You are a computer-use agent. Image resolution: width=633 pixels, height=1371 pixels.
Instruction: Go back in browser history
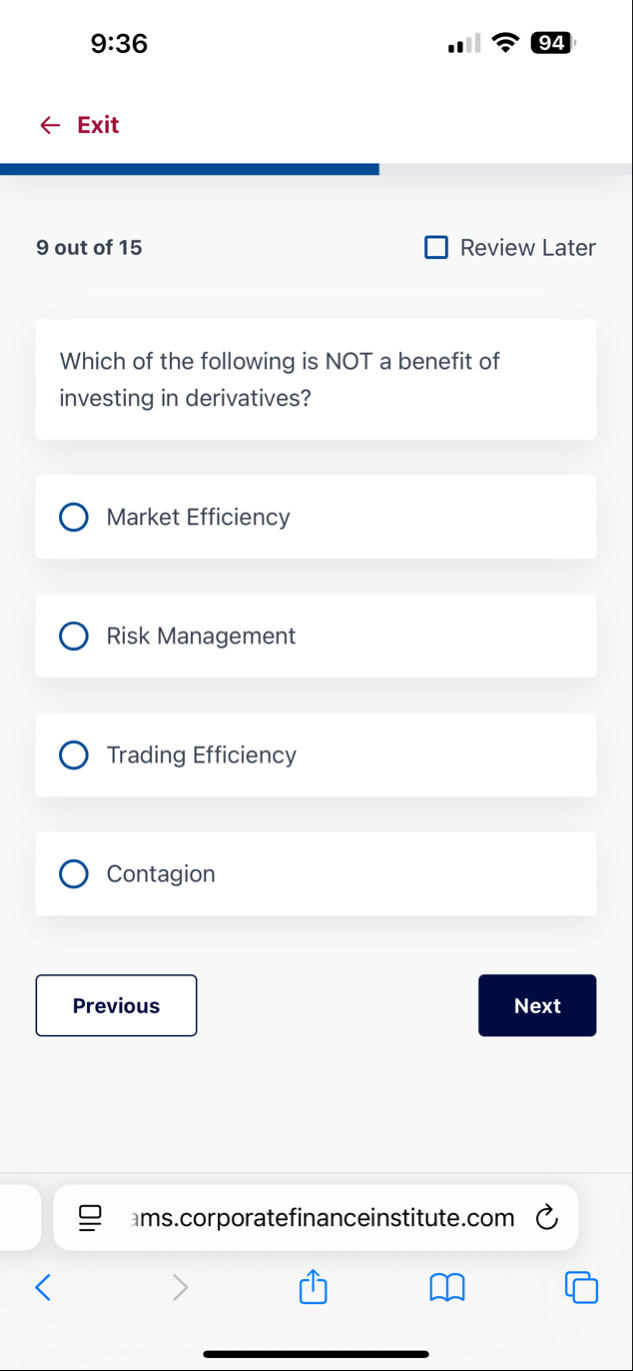point(42,1287)
